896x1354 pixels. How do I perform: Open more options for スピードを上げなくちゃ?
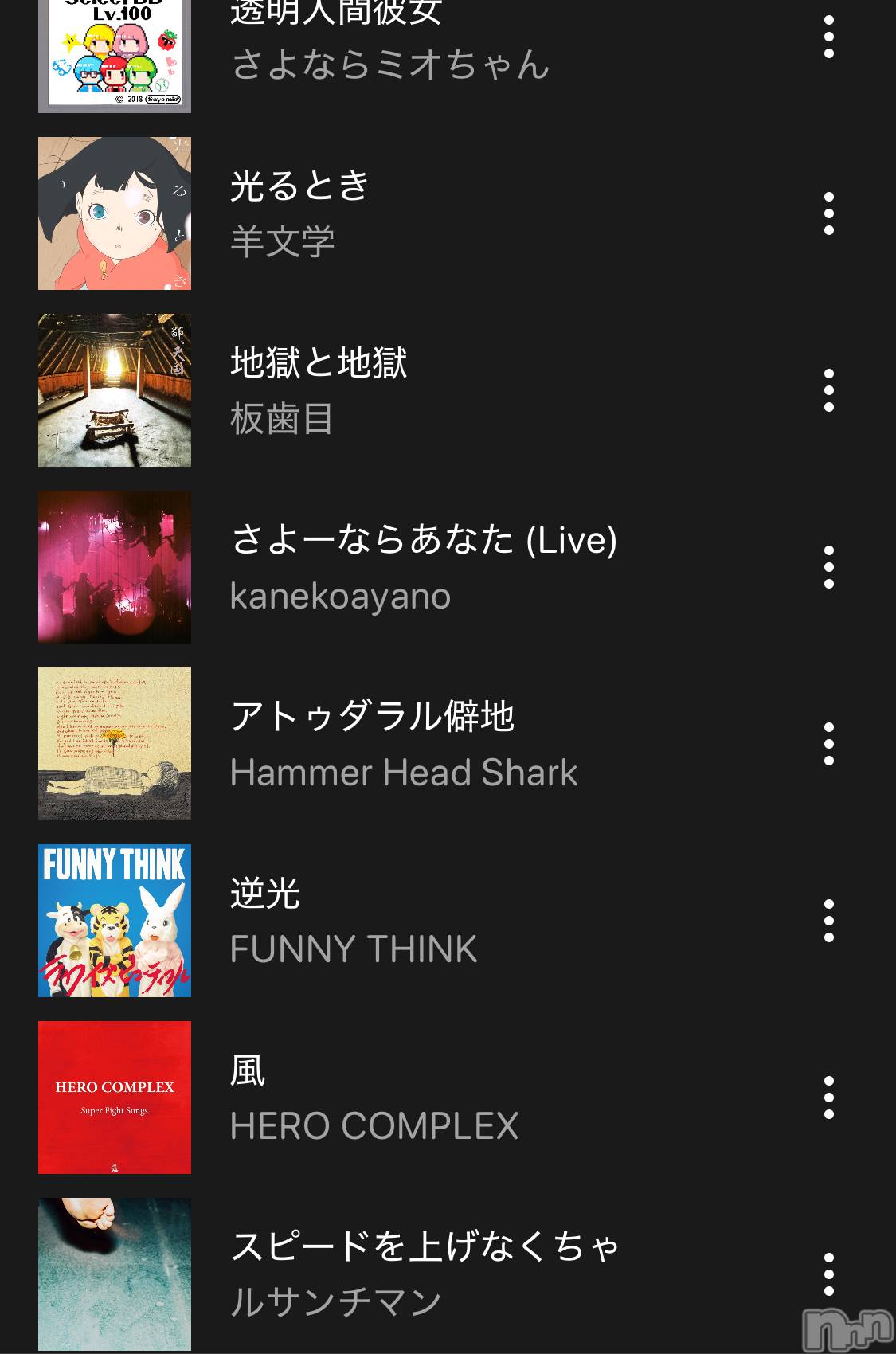tap(829, 1274)
